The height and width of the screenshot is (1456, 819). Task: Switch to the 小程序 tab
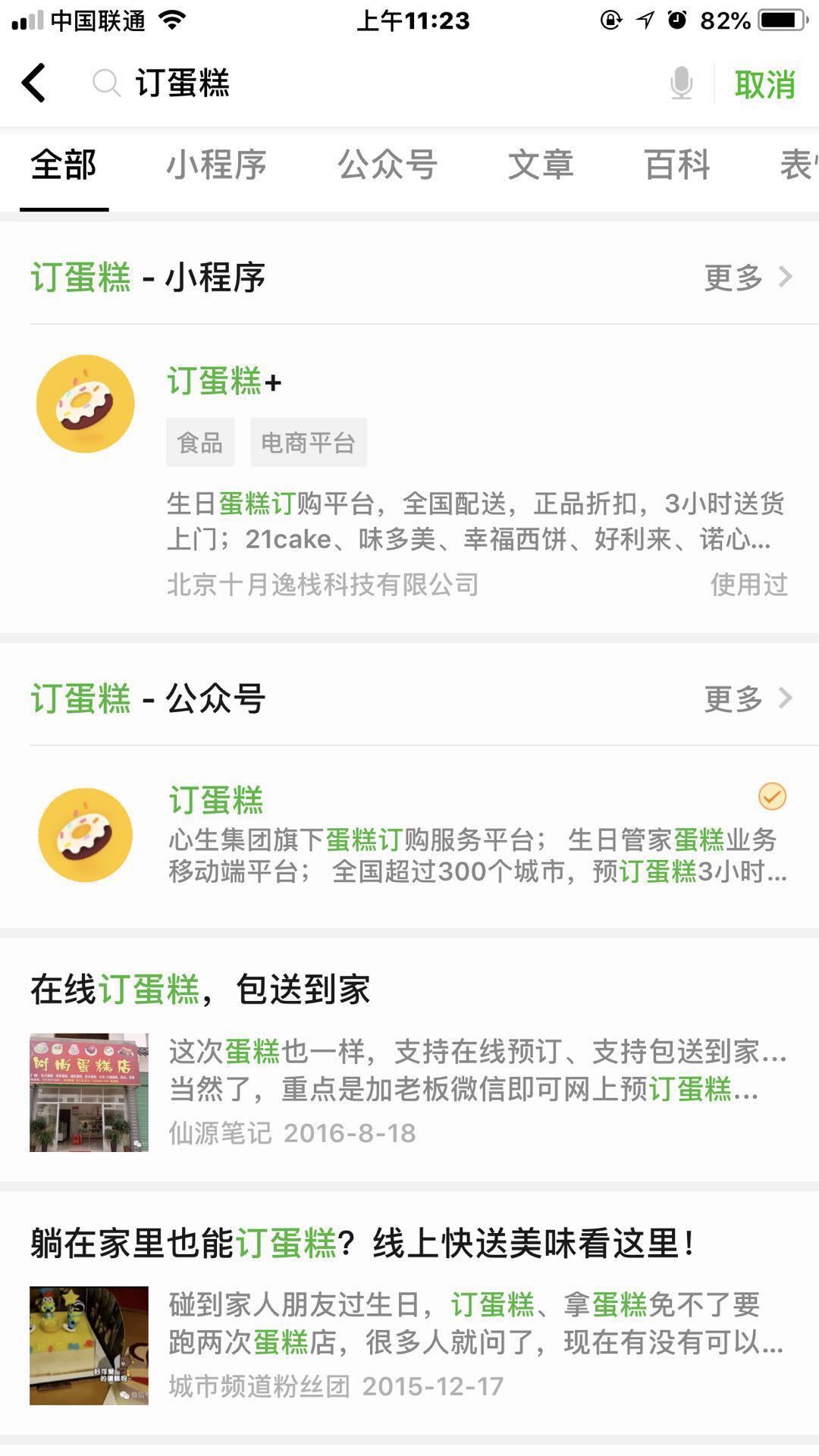(215, 166)
